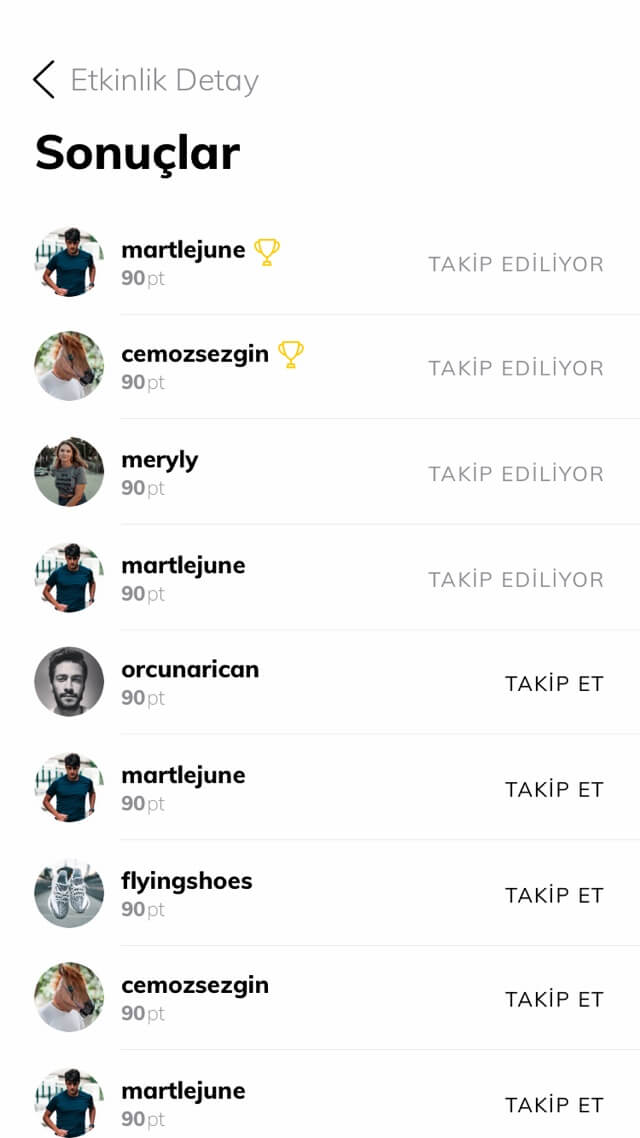Tap Takip Ediliyor next to meryly
This screenshot has width=640, height=1138.
point(516,474)
